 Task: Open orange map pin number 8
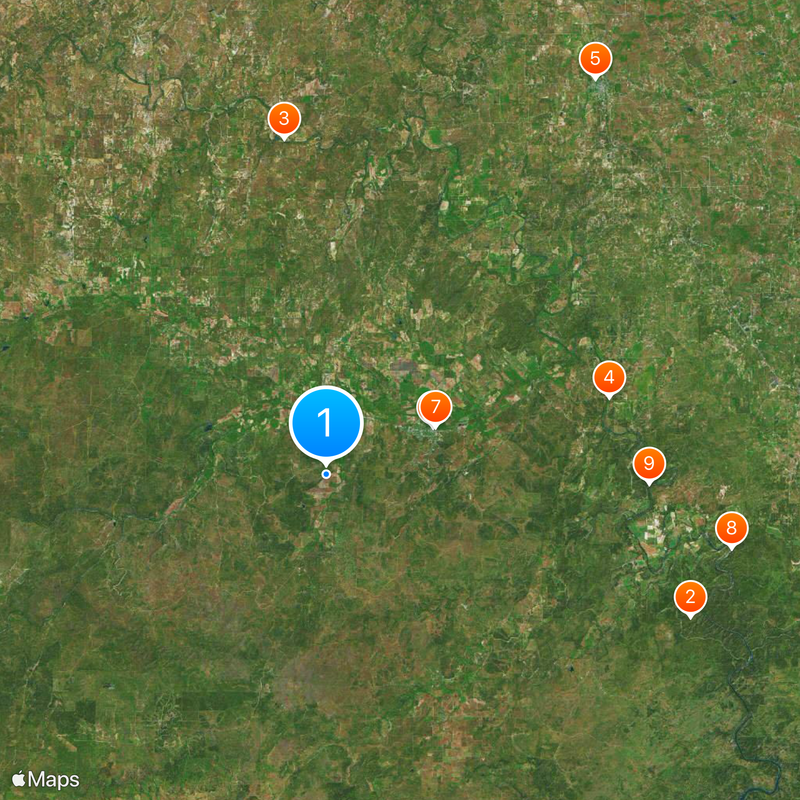coord(731,527)
